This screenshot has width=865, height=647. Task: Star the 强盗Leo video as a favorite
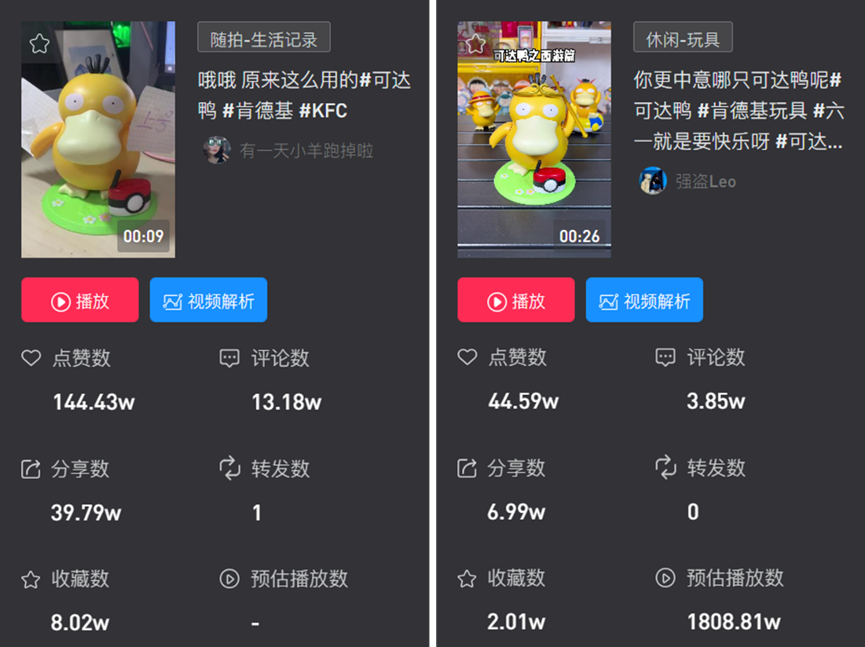[476, 43]
